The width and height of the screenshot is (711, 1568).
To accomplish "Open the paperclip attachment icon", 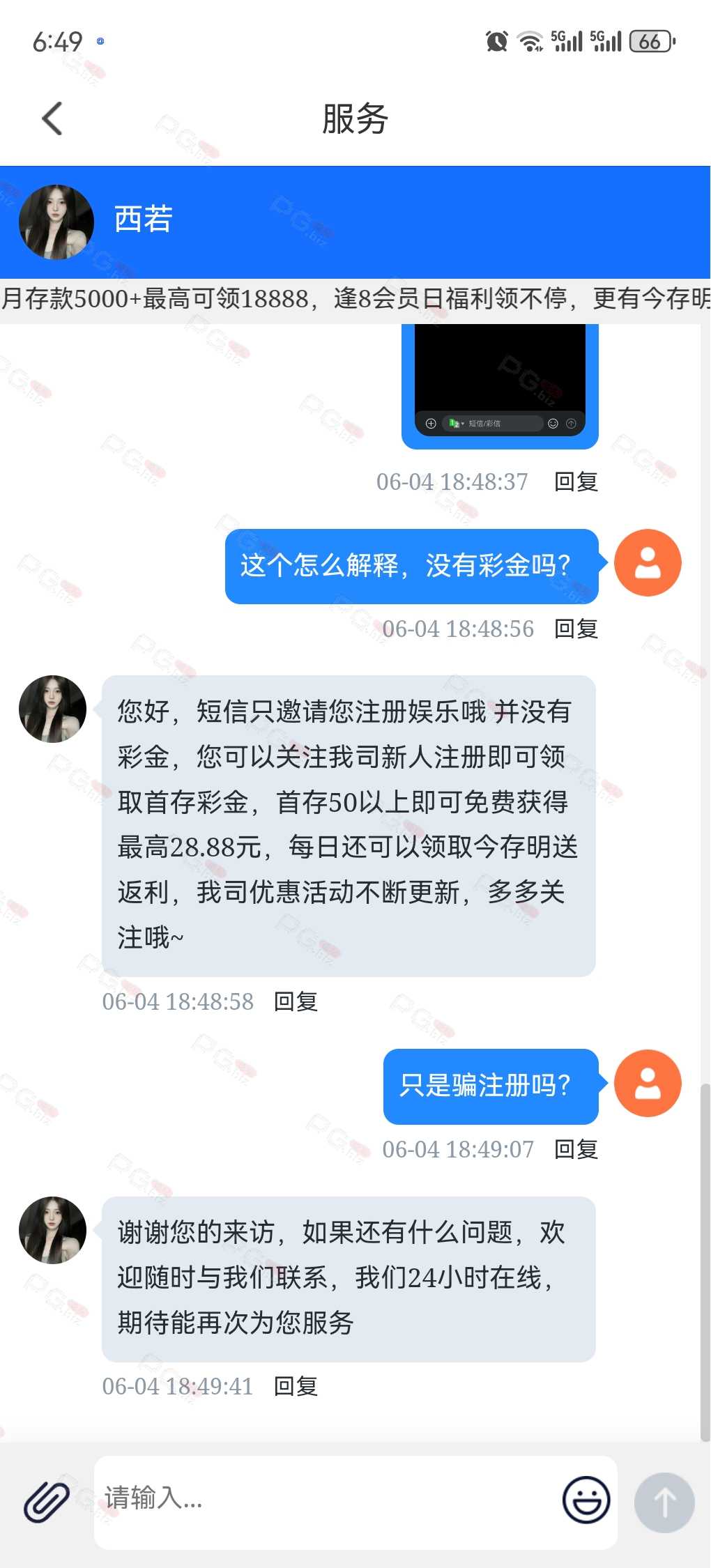I will (47, 1502).
